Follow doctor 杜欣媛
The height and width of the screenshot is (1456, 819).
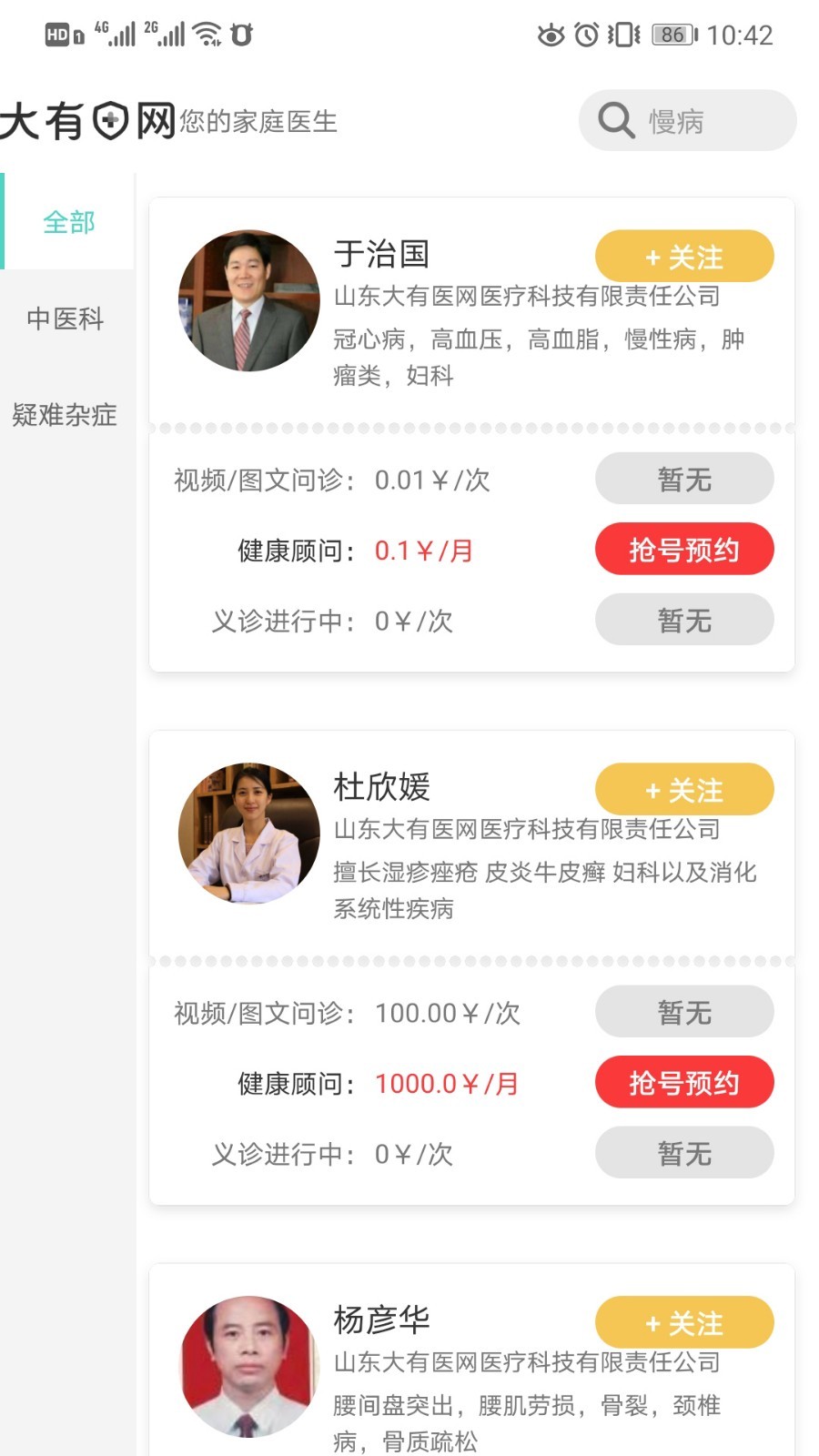(x=684, y=790)
